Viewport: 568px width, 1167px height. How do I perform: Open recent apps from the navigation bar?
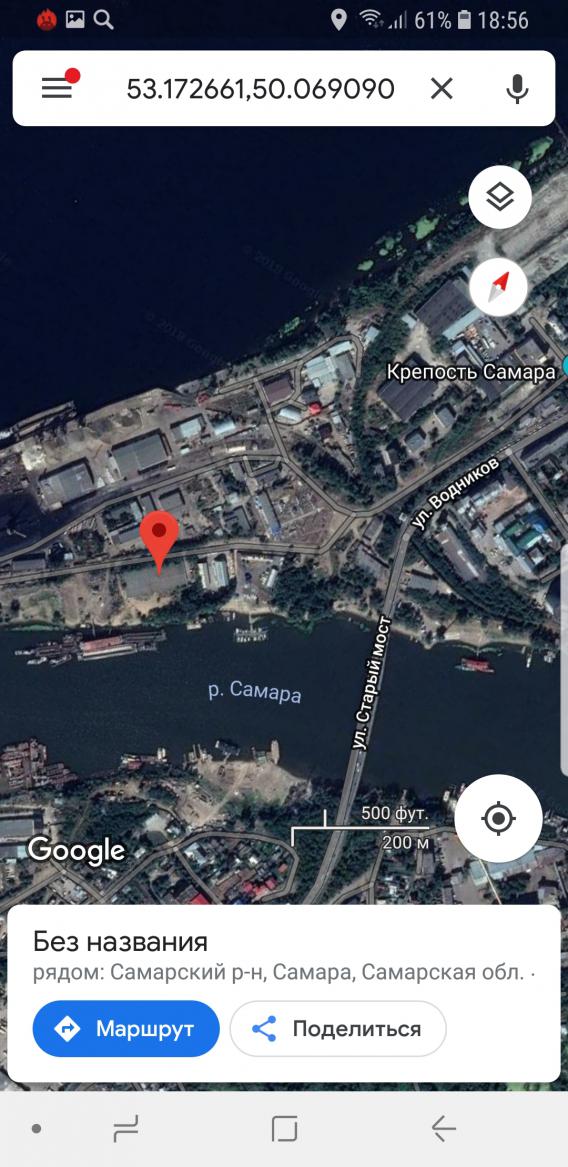pos(127,1129)
